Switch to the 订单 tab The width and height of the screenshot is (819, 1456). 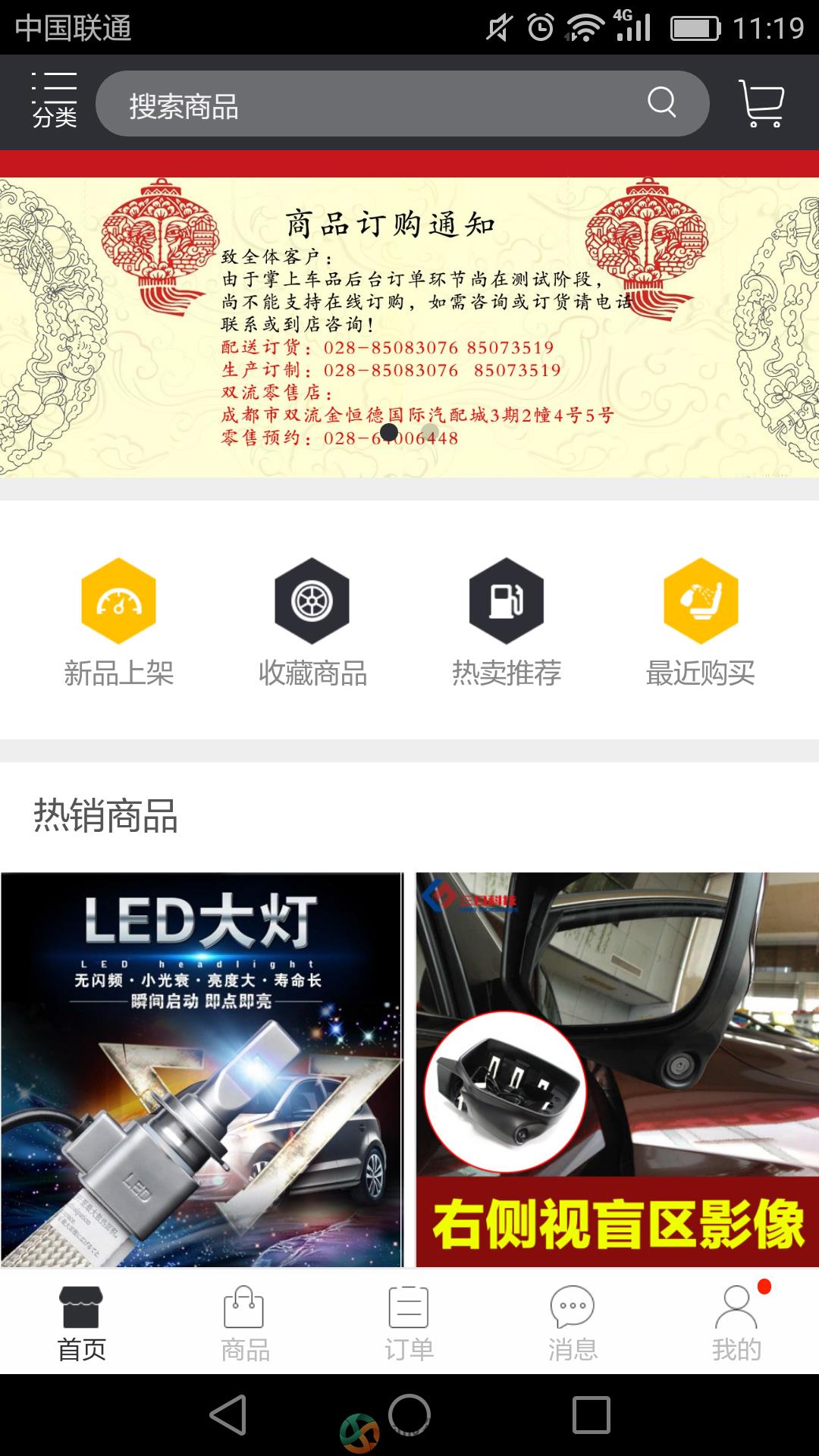(x=409, y=1323)
